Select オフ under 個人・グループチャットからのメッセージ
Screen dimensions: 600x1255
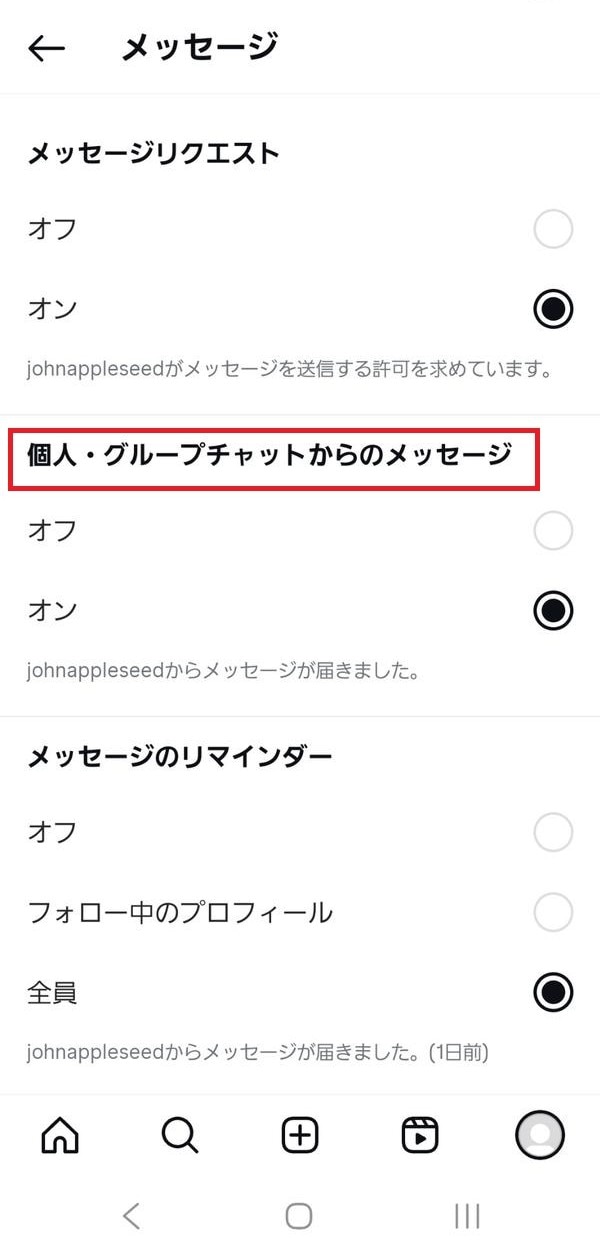(x=553, y=531)
